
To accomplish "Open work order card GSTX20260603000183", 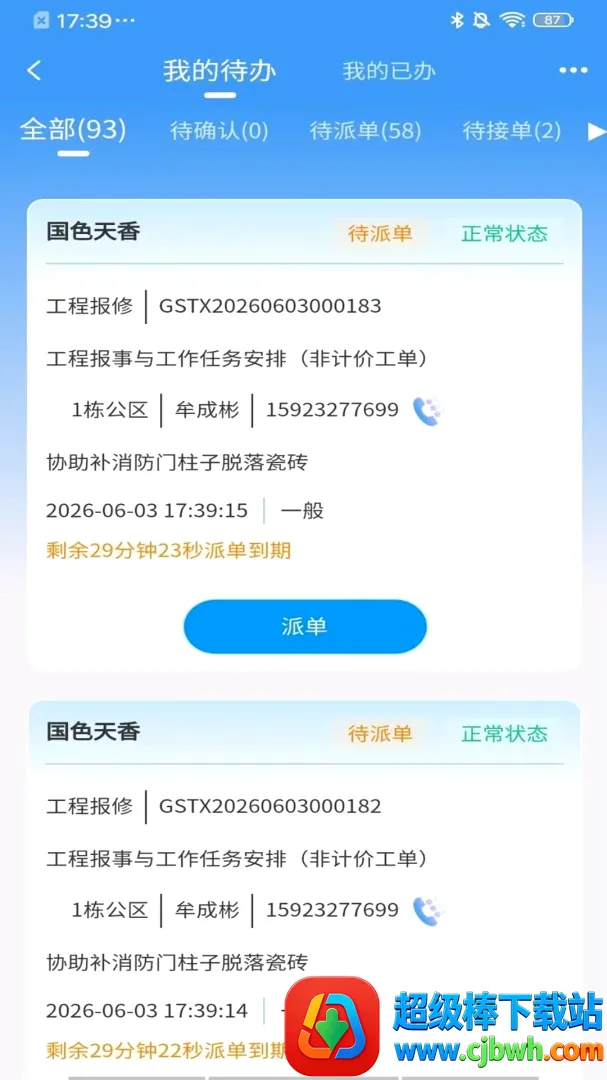I will coord(304,435).
